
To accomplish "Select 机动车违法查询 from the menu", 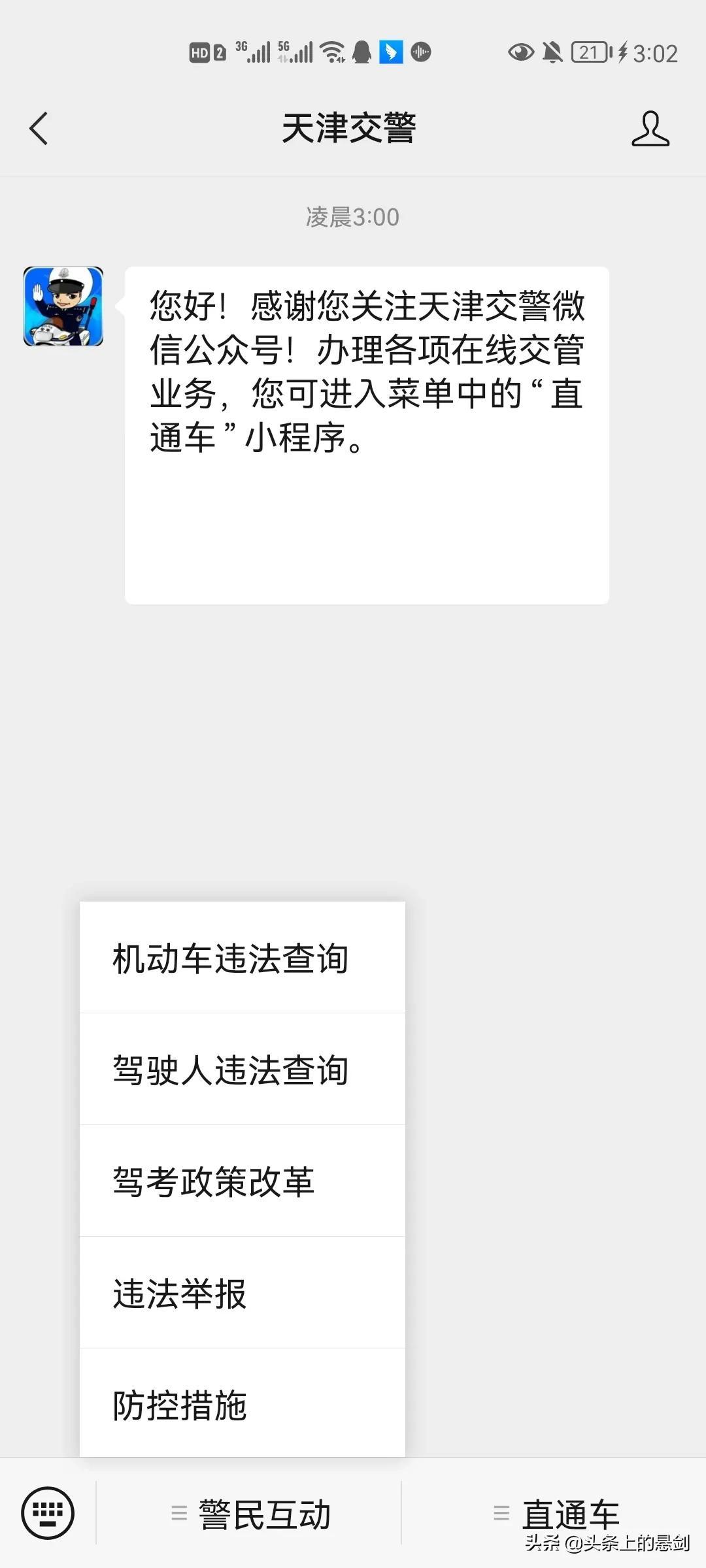I will point(243,958).
